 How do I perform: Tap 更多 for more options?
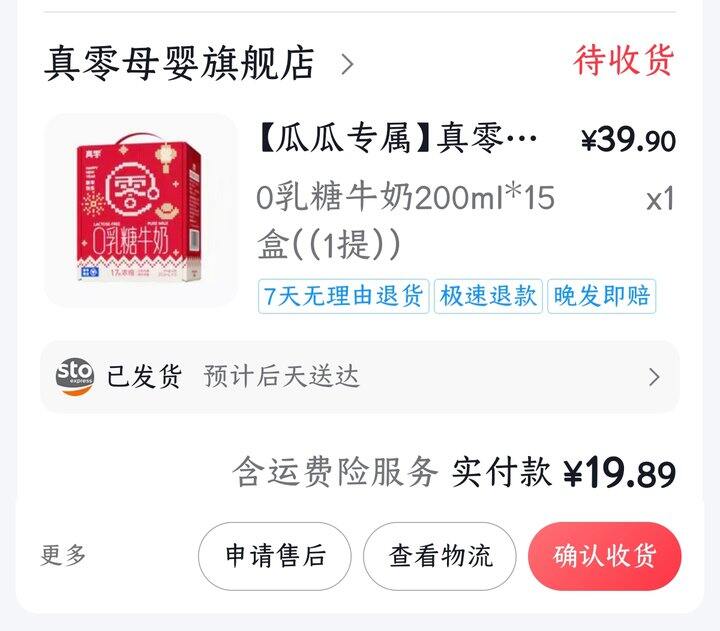click(x=64, y=555)
